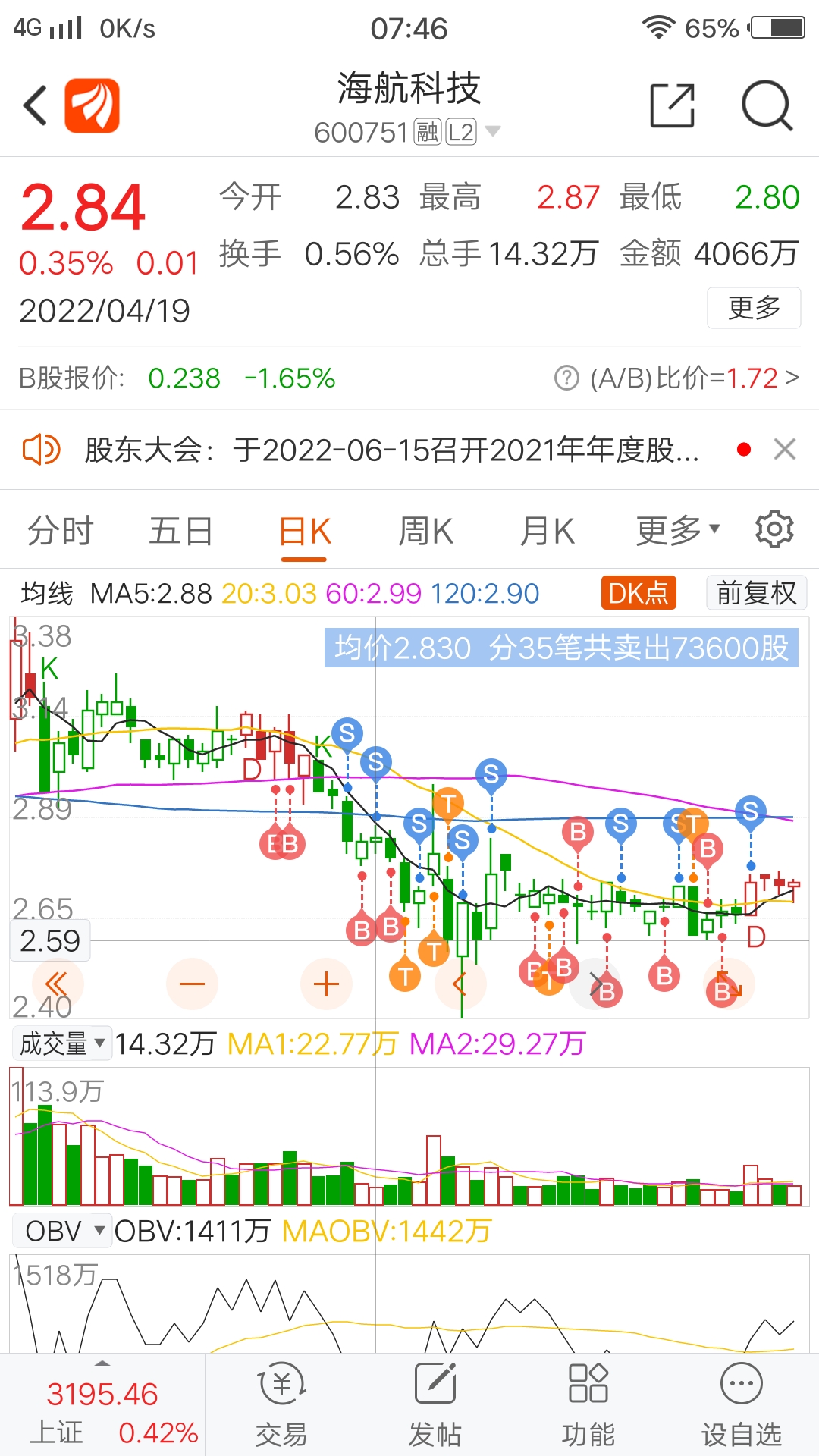Select the 周K weekly chart
This screenshot has height=1456, width=819.
[x=425, y=531]
